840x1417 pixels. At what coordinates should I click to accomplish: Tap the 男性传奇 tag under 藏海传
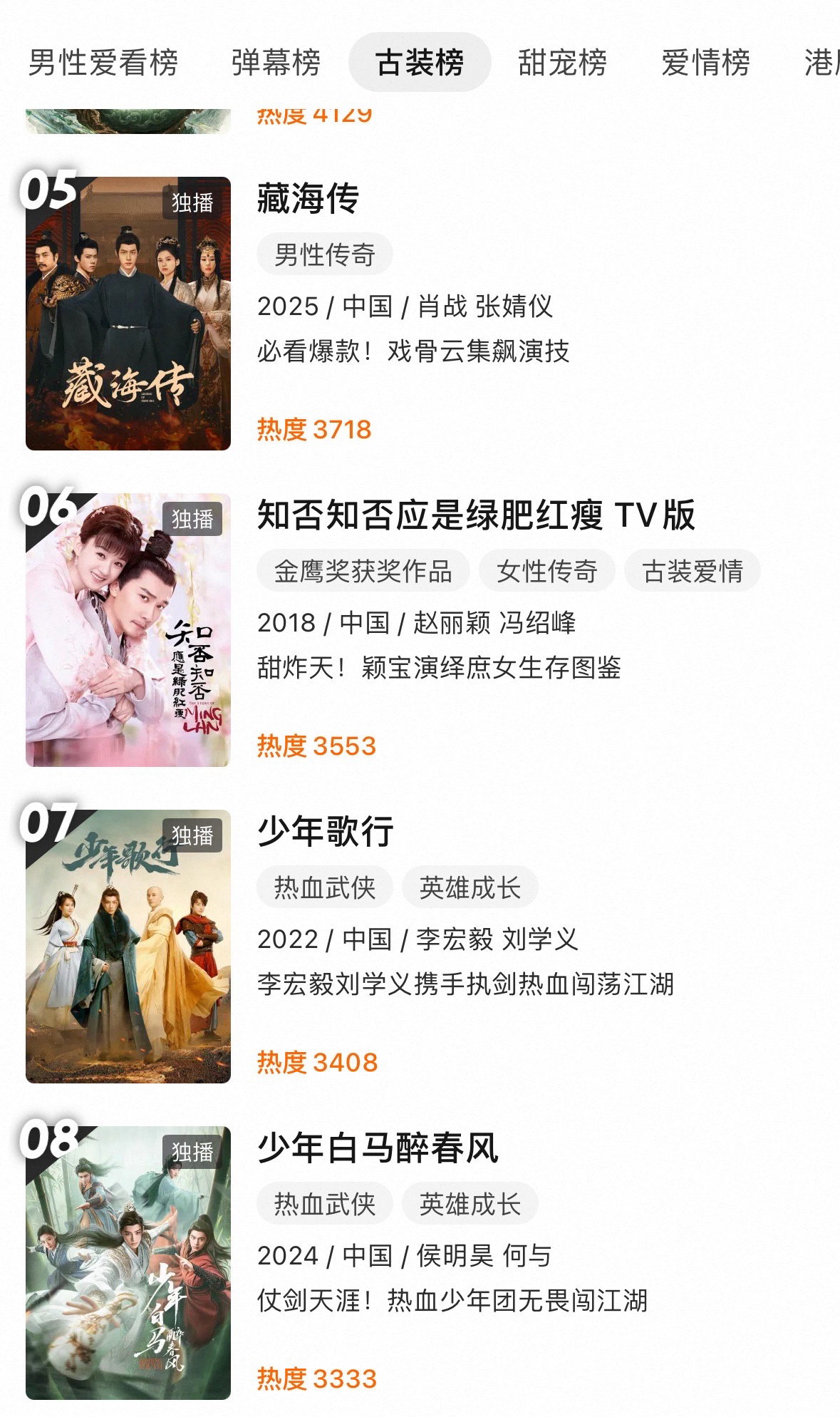(x=324, y=254)
